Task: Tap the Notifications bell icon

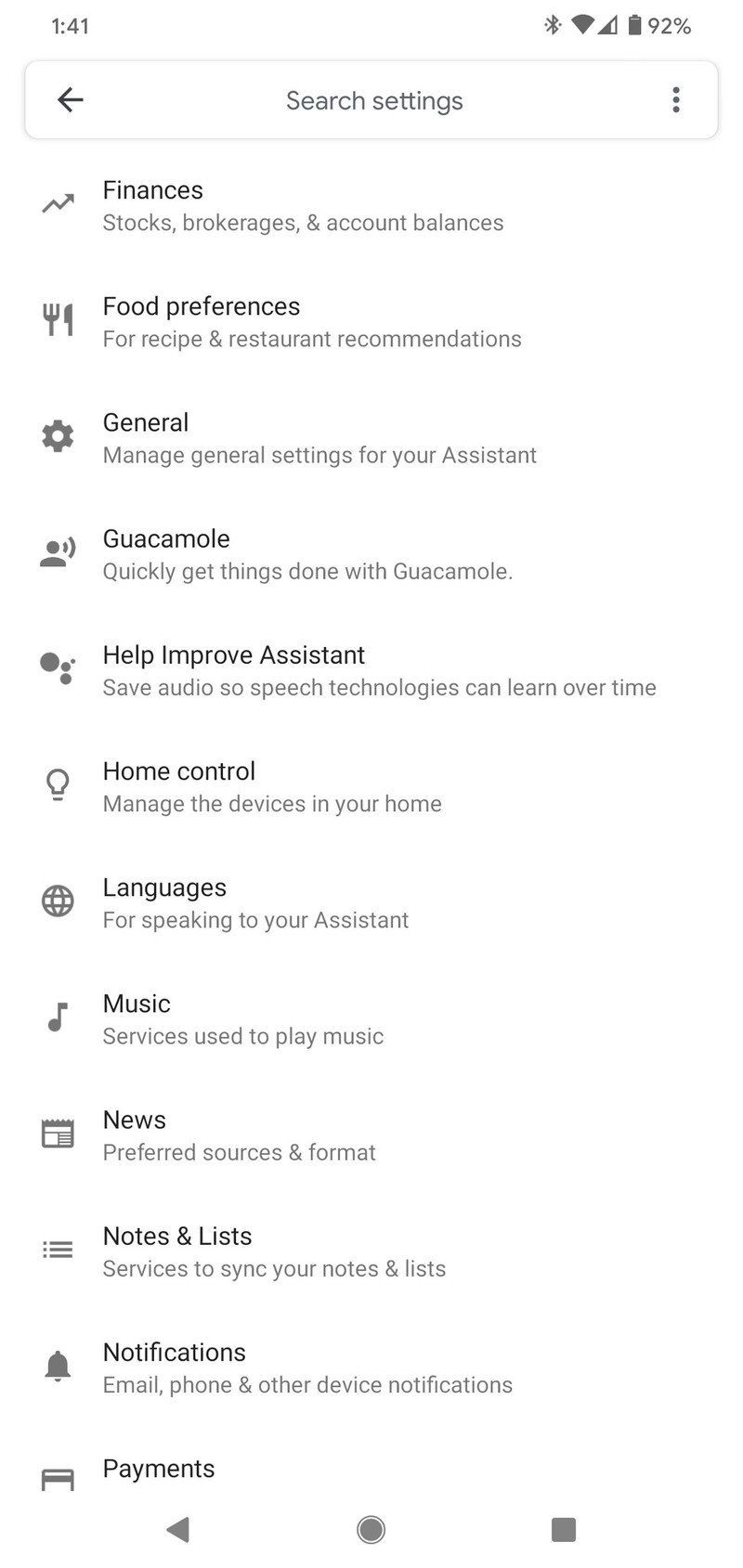Action: click(58, 1366)
